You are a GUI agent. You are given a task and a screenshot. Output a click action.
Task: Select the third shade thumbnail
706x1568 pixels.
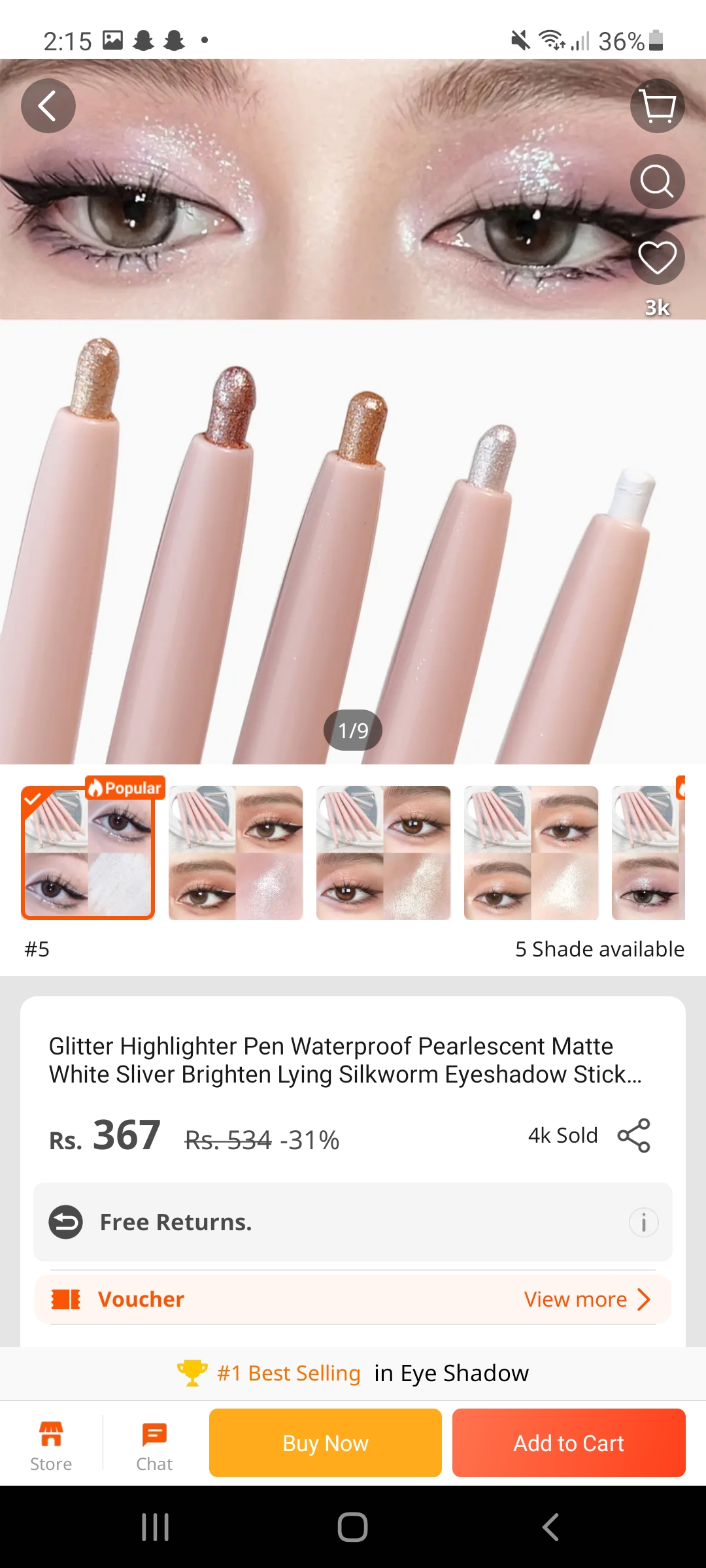[384, 853]
